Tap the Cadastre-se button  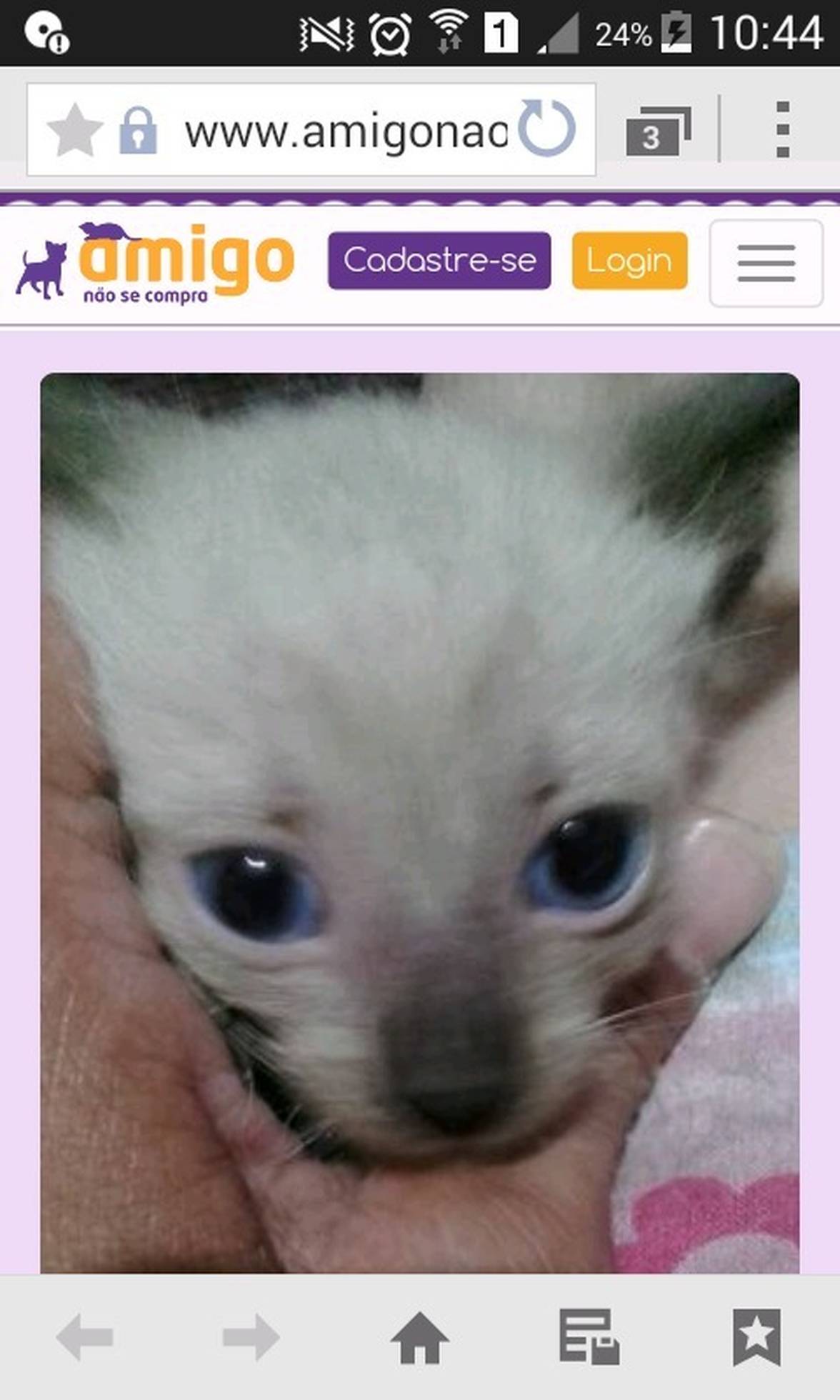[439, 261]
